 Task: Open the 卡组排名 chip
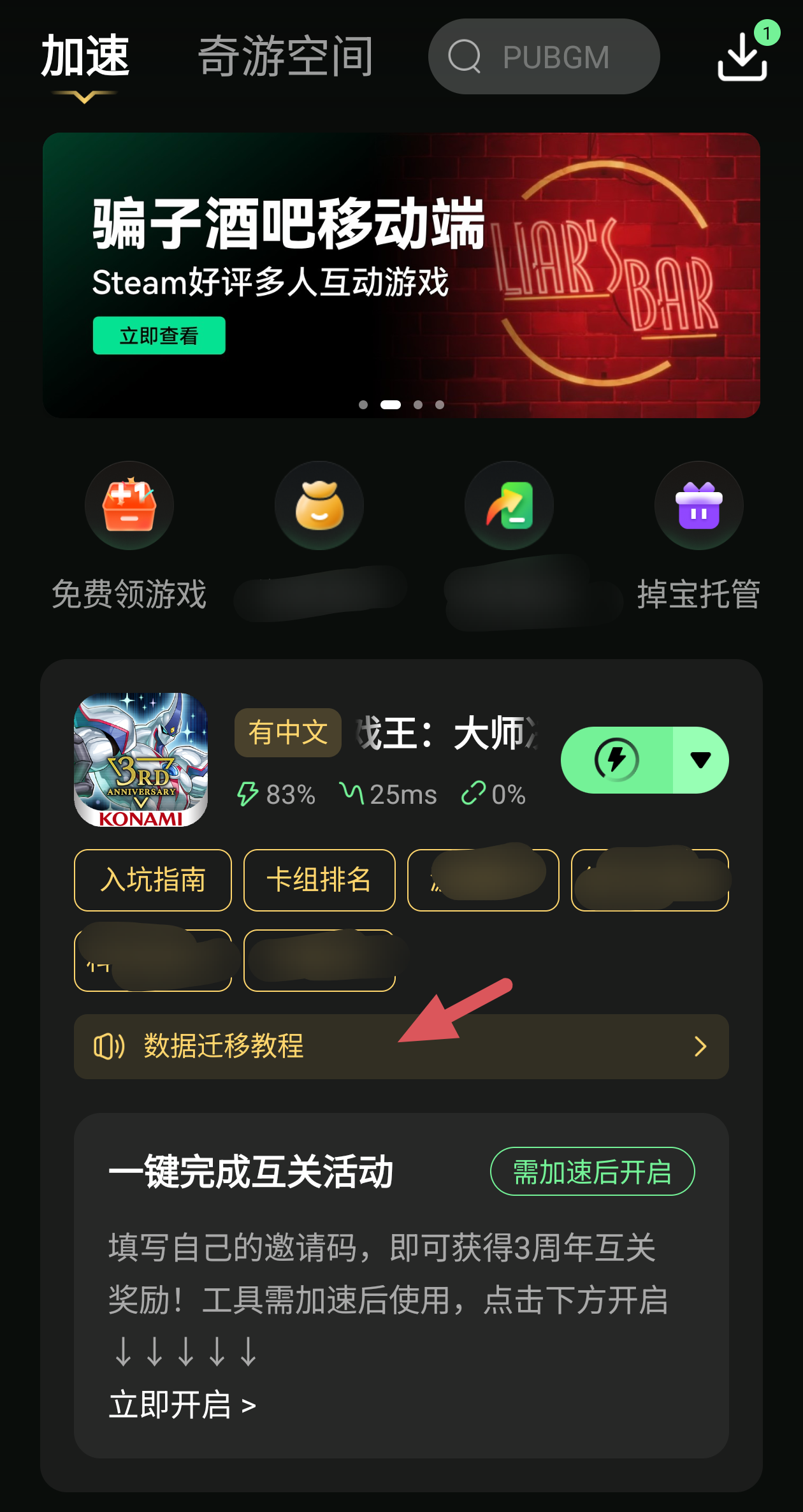[x=319, y=880]
